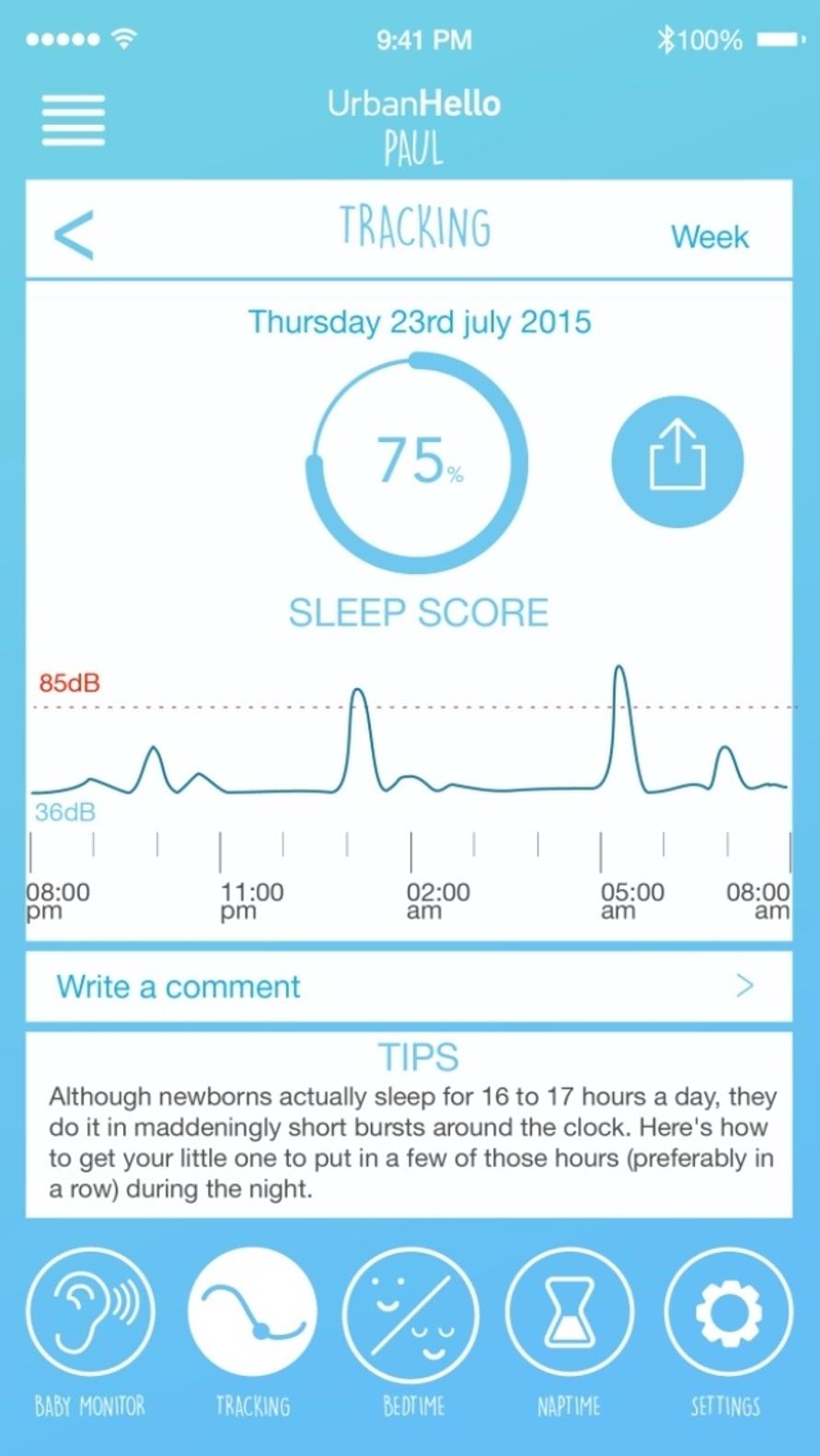Switch to the Week view

pyautogui.click(x=709, y=236)
